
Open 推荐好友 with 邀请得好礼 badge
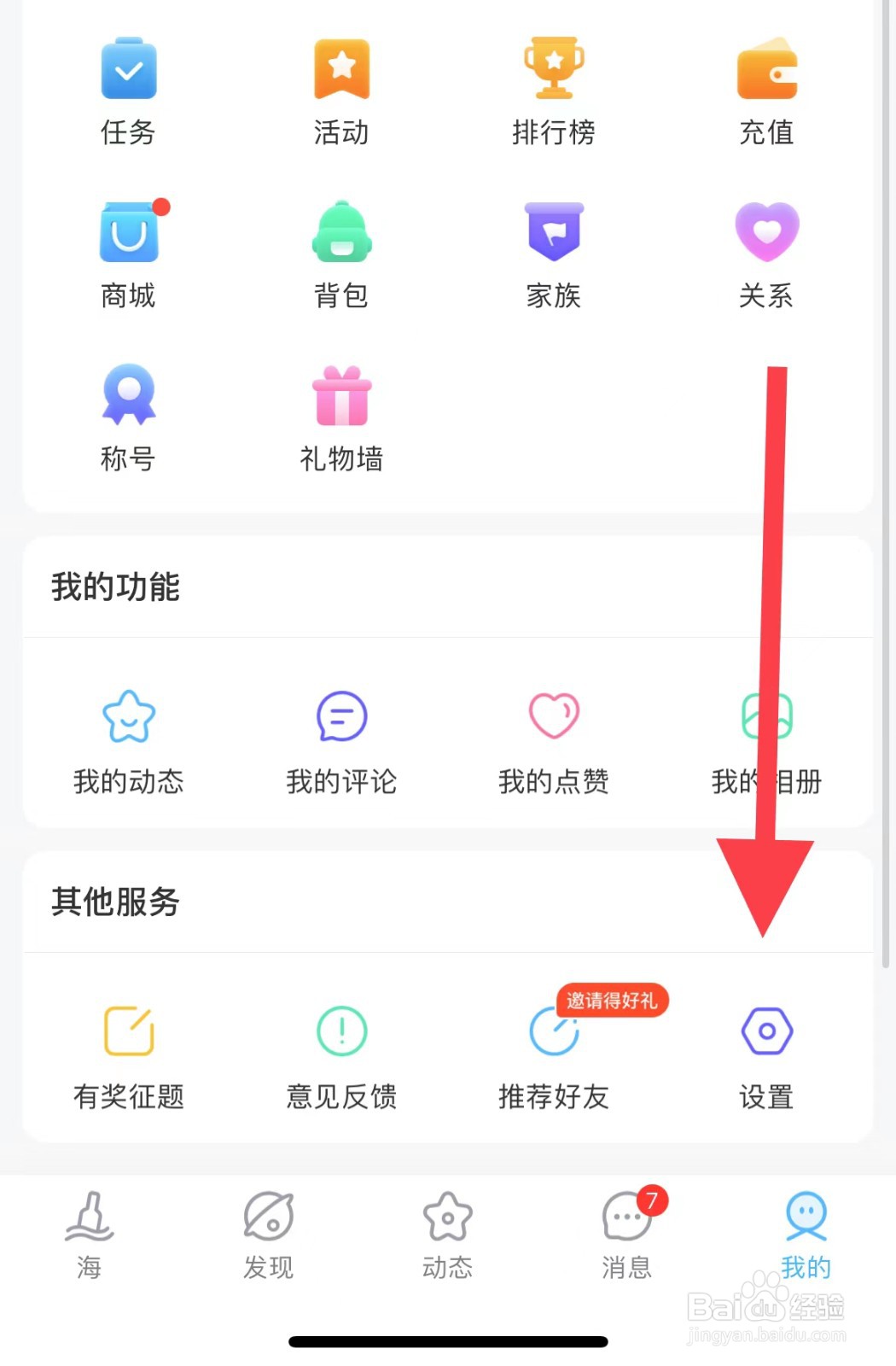coord(553,1030)
